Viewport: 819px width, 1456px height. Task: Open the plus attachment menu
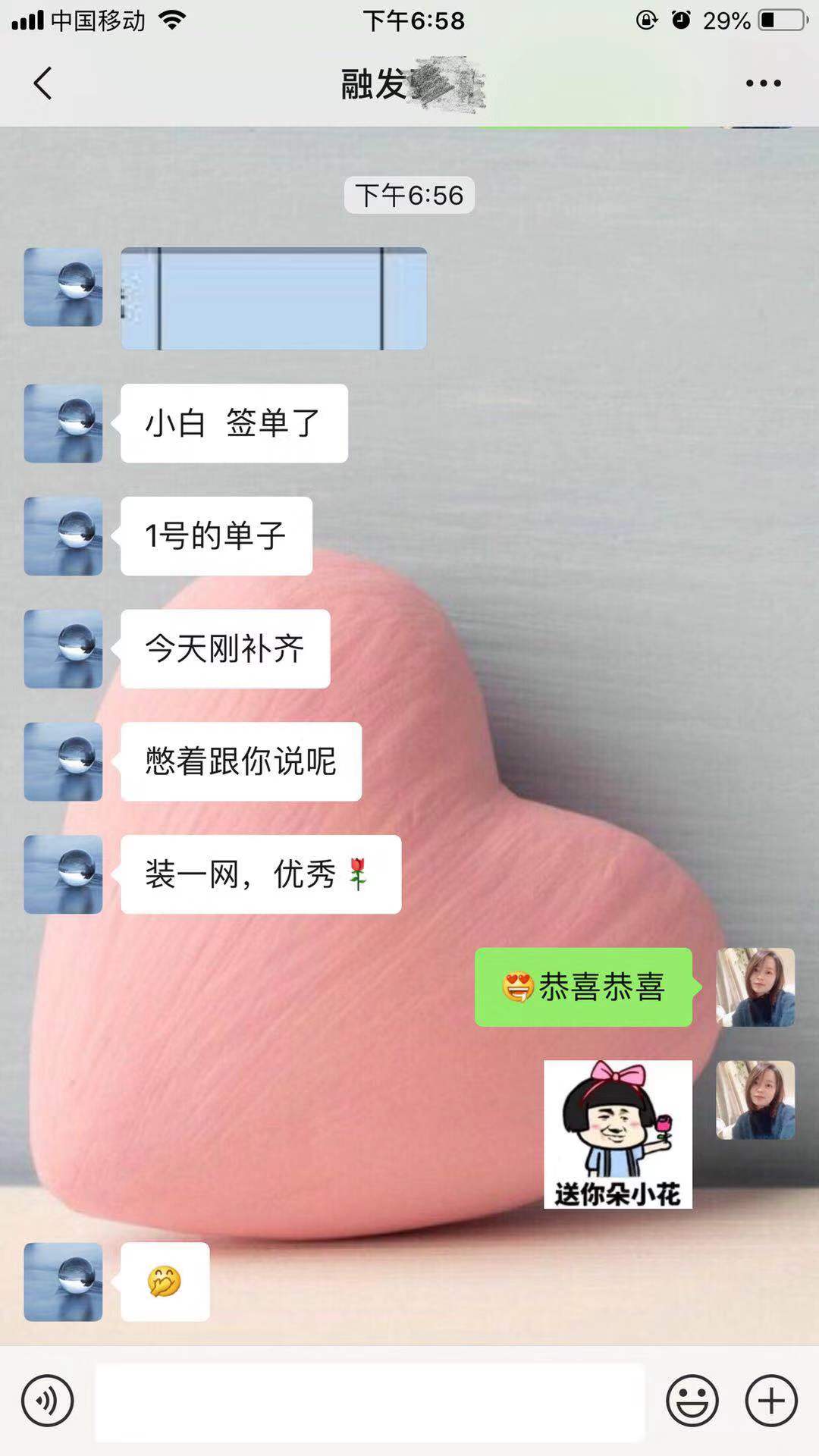[771, 1401]
